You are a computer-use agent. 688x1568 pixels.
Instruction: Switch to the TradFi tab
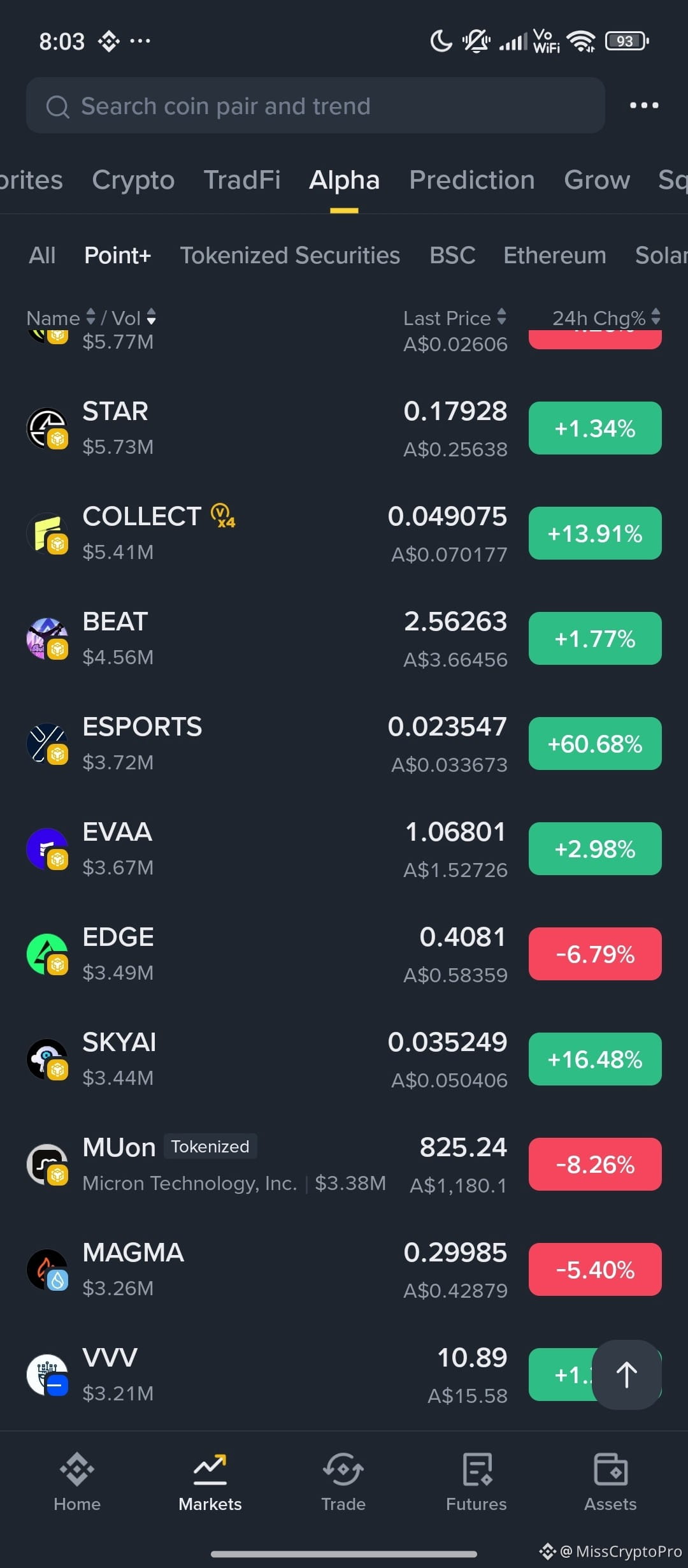click(x=242, y=180)
